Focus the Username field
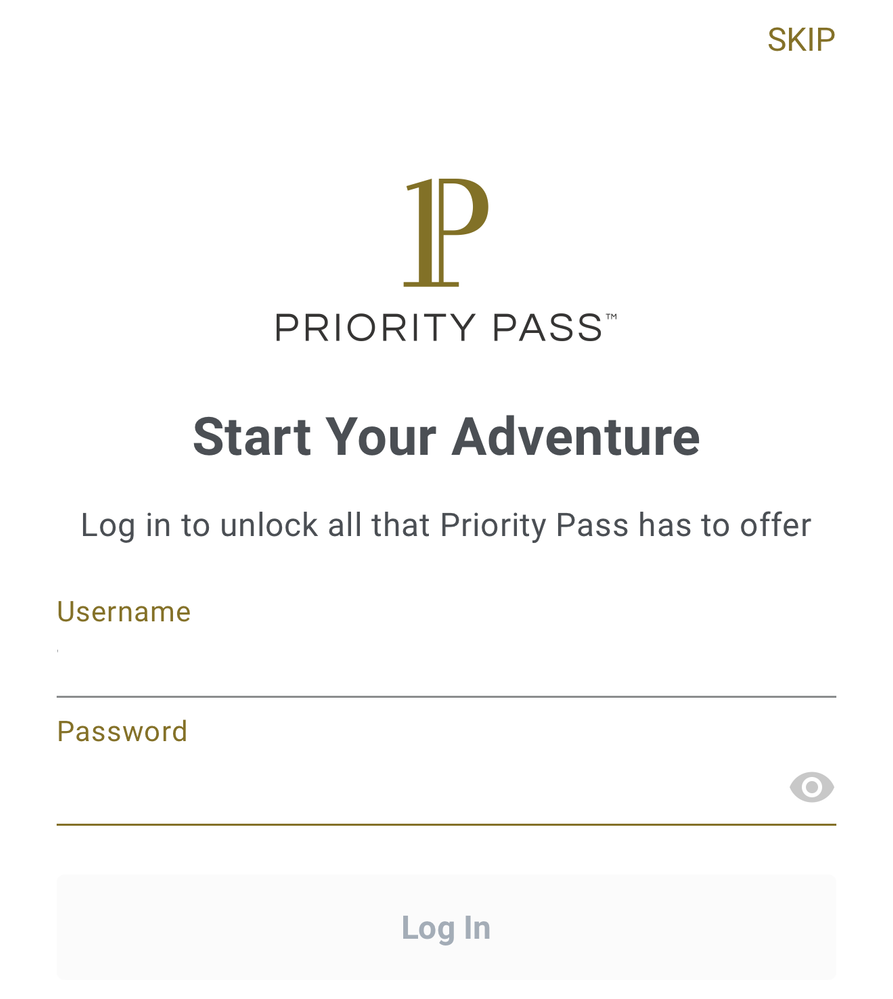This screenshot has height=999, width=893. 445,666
